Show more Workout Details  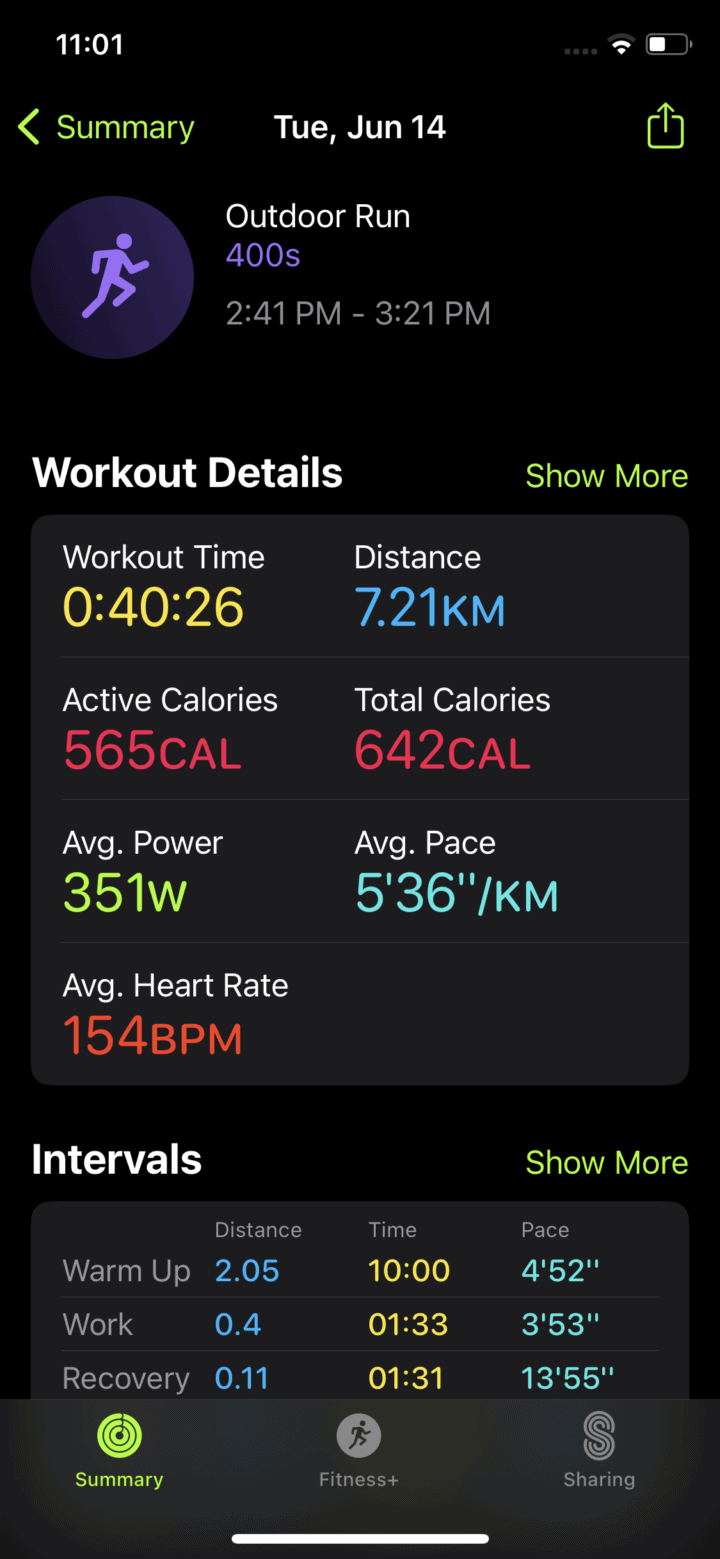pyautogui.click(x=606, y=476)
